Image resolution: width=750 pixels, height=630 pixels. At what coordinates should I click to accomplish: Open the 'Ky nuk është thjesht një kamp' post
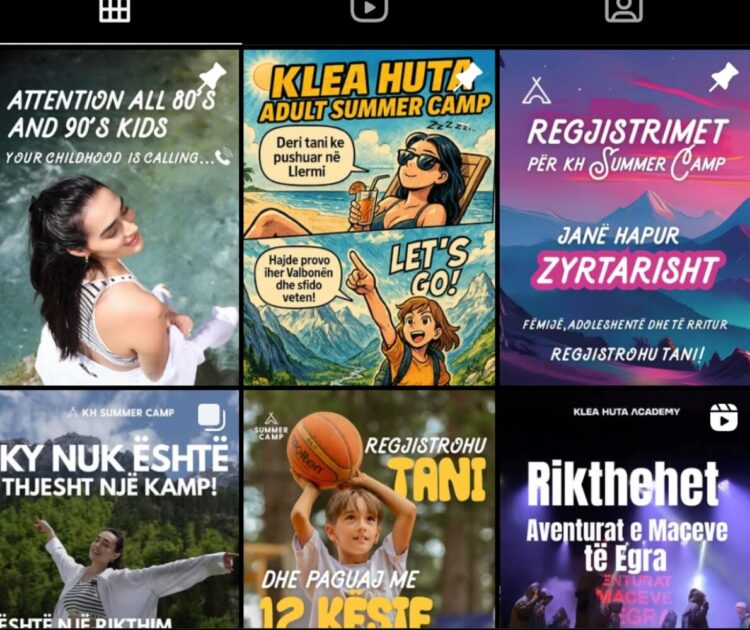coord(120,510)
